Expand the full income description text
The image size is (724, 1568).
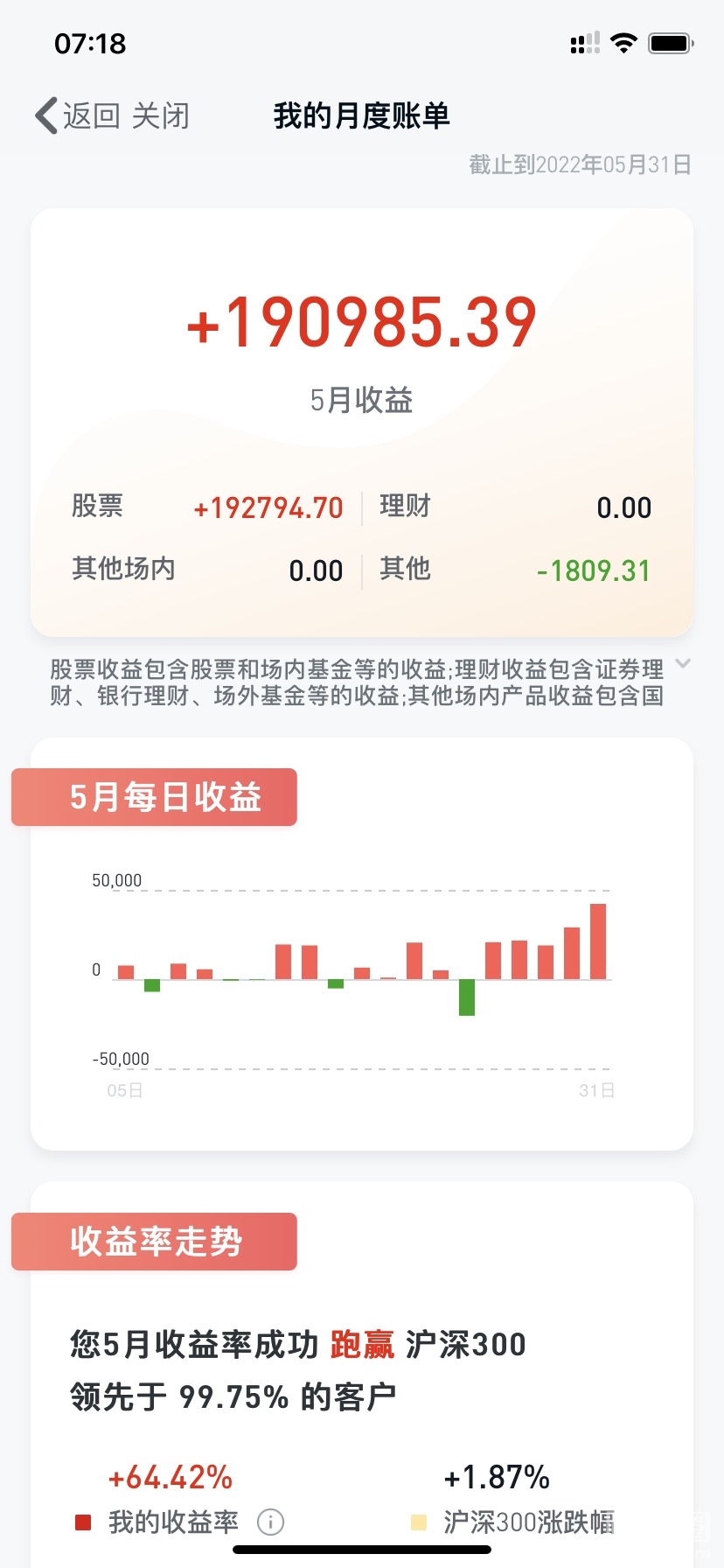click(x=683, y=664)
